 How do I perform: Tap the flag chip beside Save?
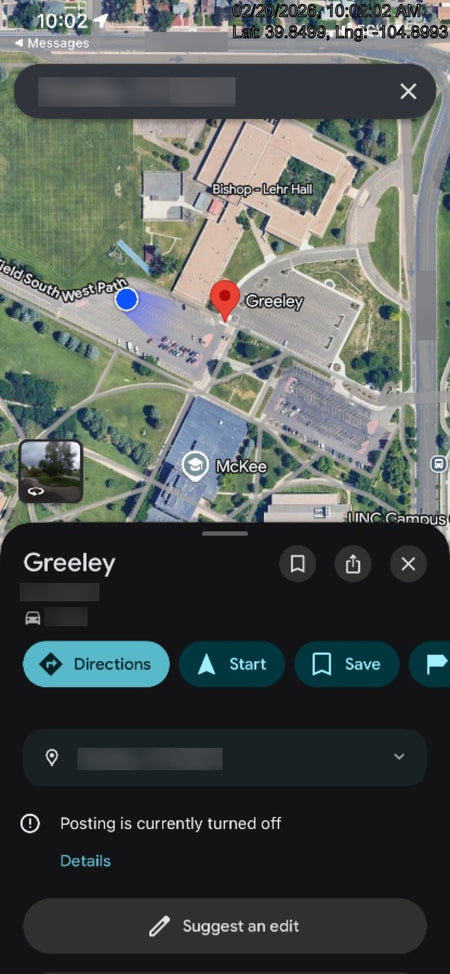tap(430, 664)
